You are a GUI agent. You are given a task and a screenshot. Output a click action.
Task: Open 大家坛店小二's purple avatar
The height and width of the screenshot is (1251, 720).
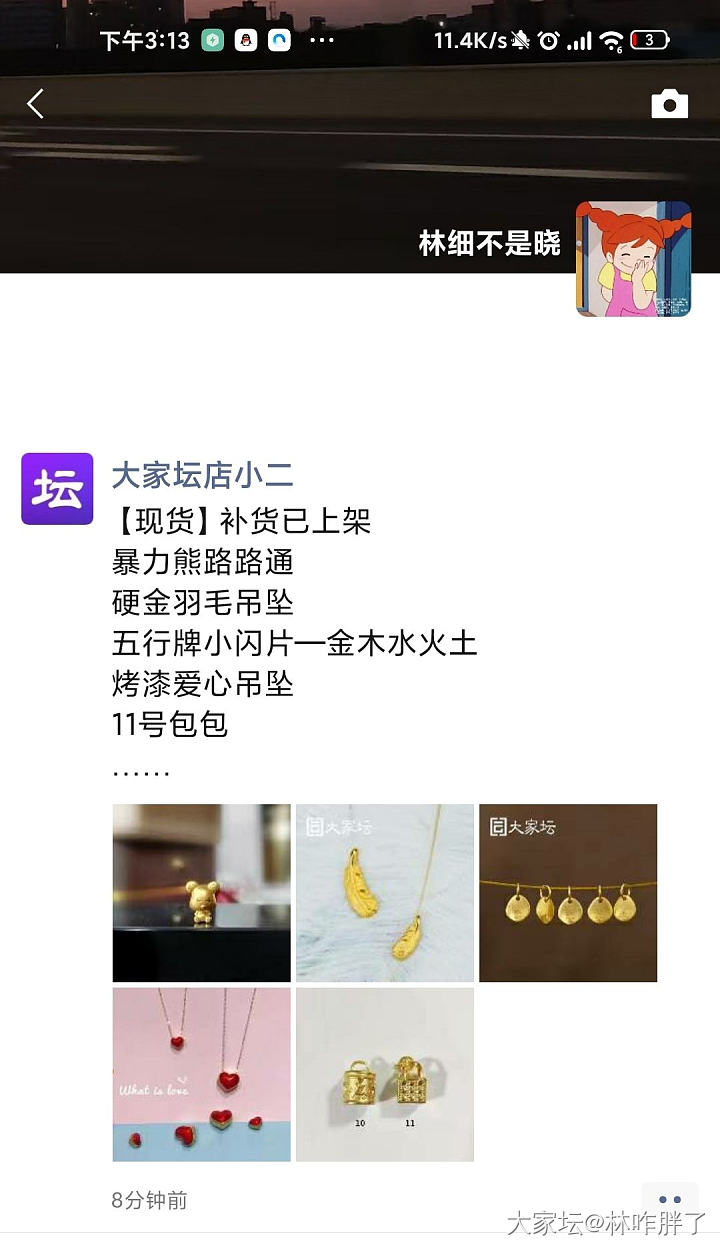coord(57,489)
